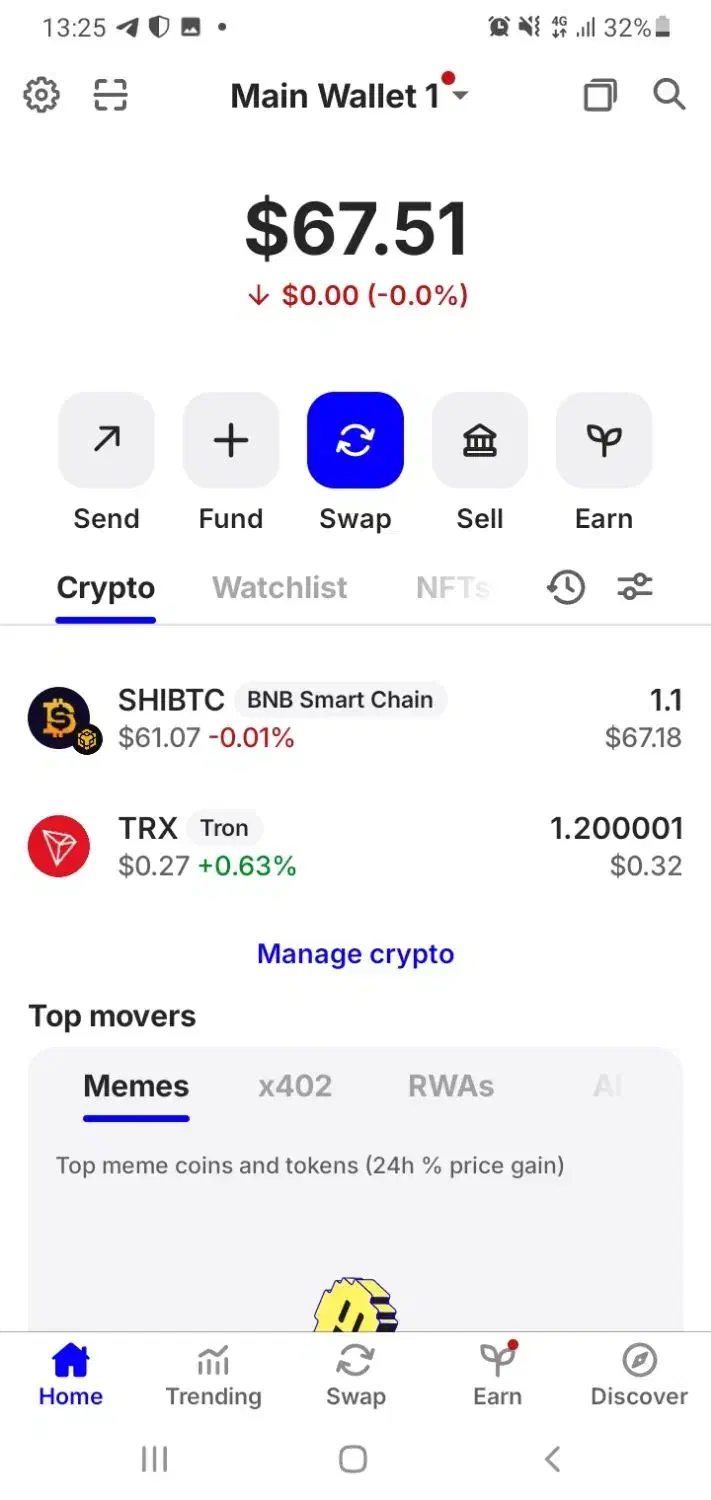Screen dimensions: 711x1500
Task: Tap the Earn action button with sprout icon
Action: coord(604,440)
